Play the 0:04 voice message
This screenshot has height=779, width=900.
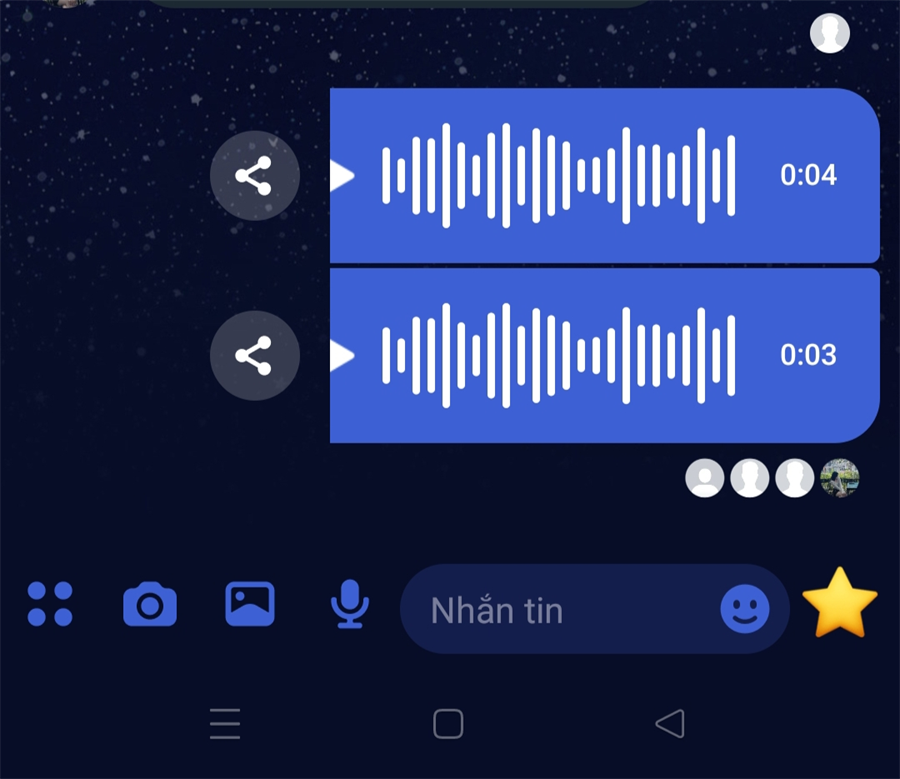click(343, 176)
